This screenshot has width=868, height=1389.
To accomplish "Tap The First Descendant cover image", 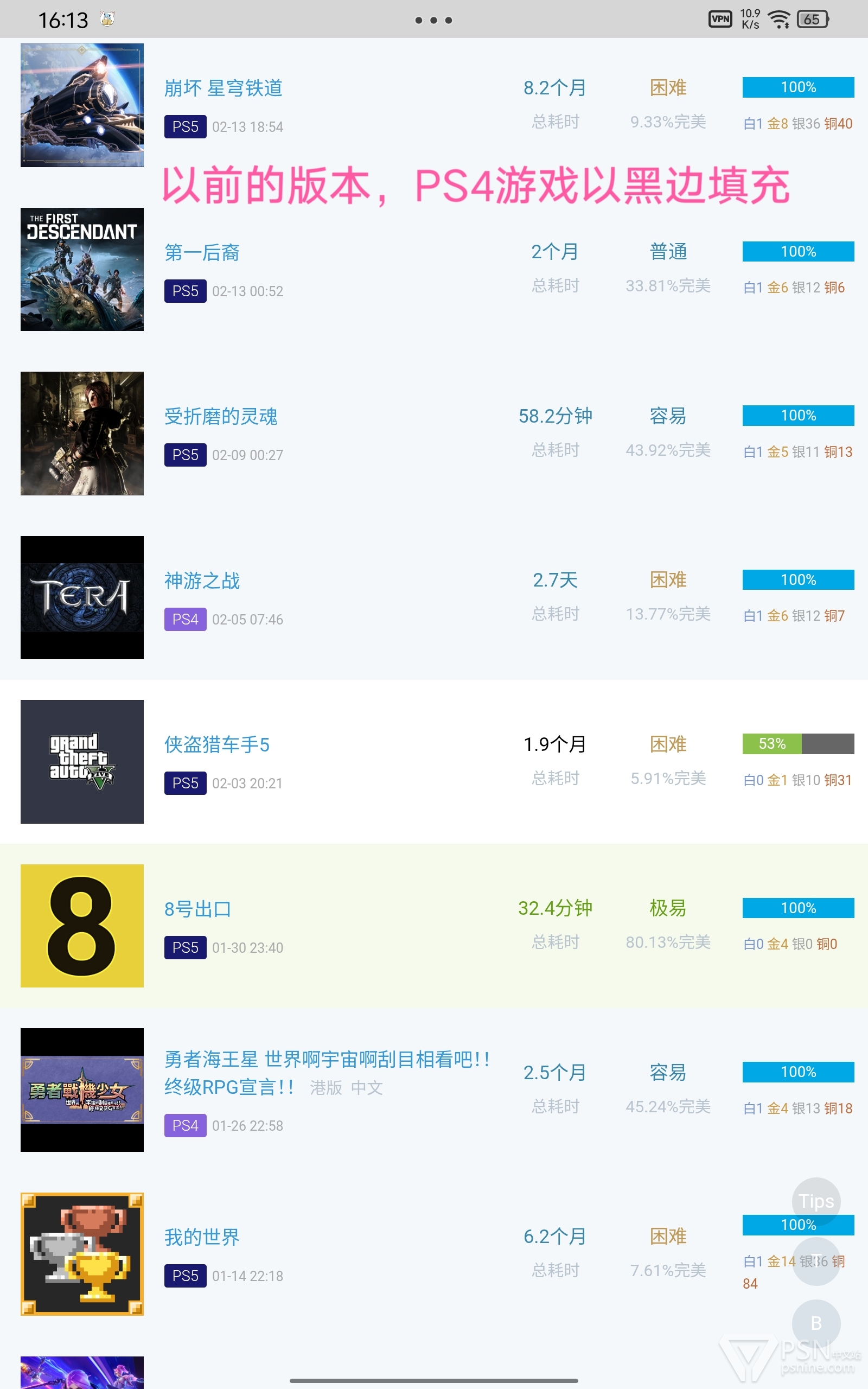I will pos(82,269).
